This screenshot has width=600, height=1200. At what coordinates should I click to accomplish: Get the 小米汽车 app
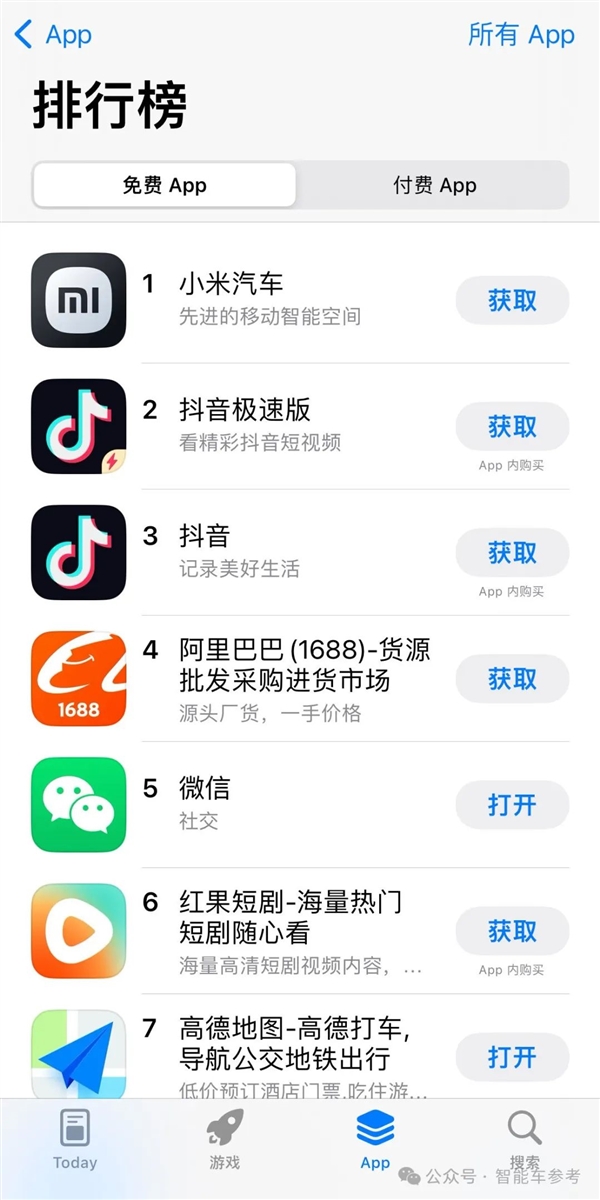pos(512,301)
